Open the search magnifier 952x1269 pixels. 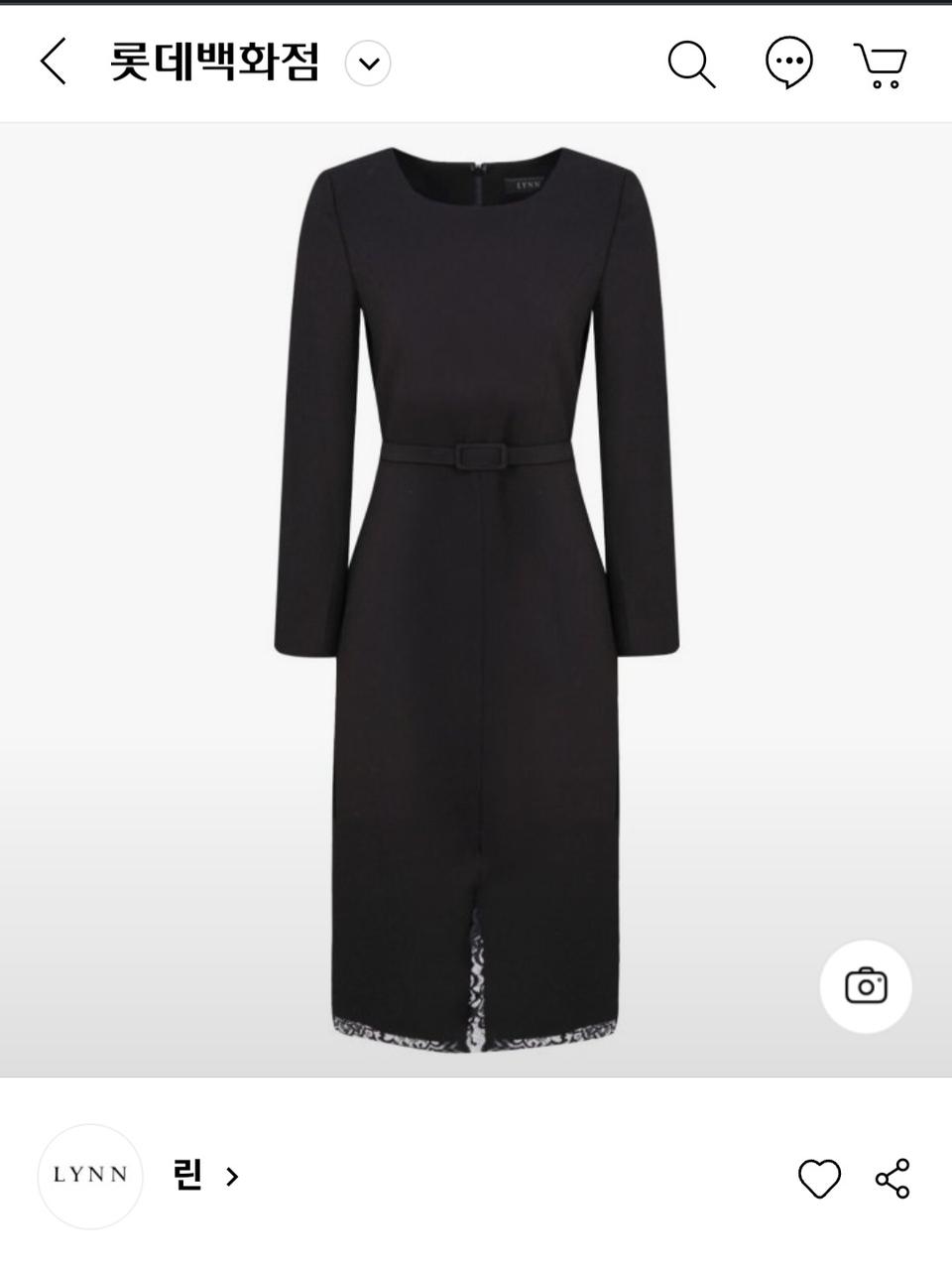coord(691,64)
